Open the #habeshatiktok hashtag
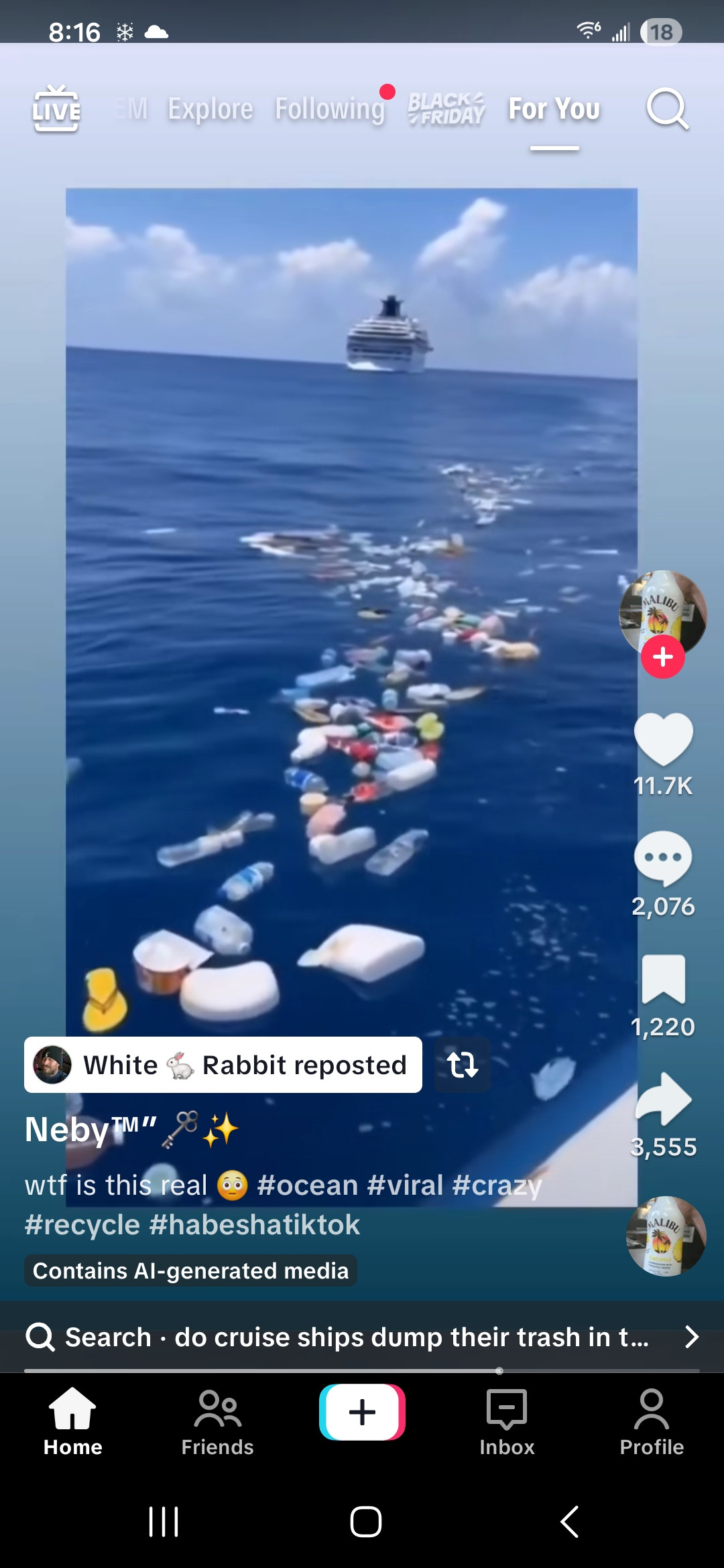This screenshot has width=724, height=1568. [254, 1225]
